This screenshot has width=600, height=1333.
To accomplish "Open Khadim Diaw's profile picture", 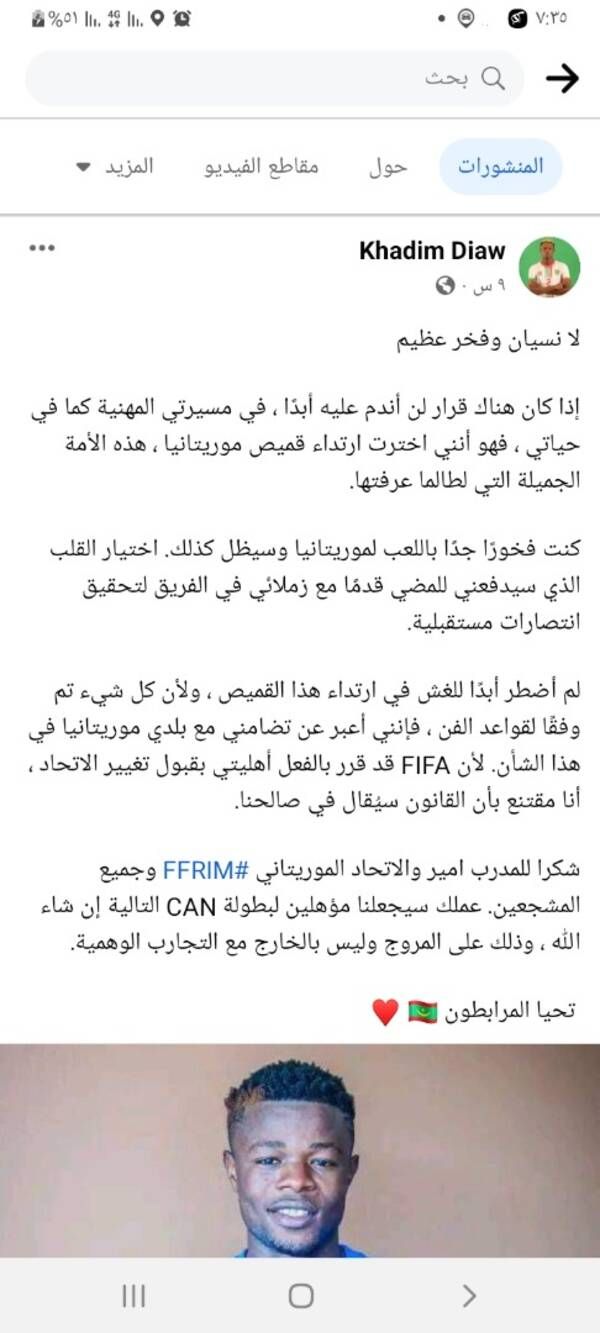I will (549, 267).
